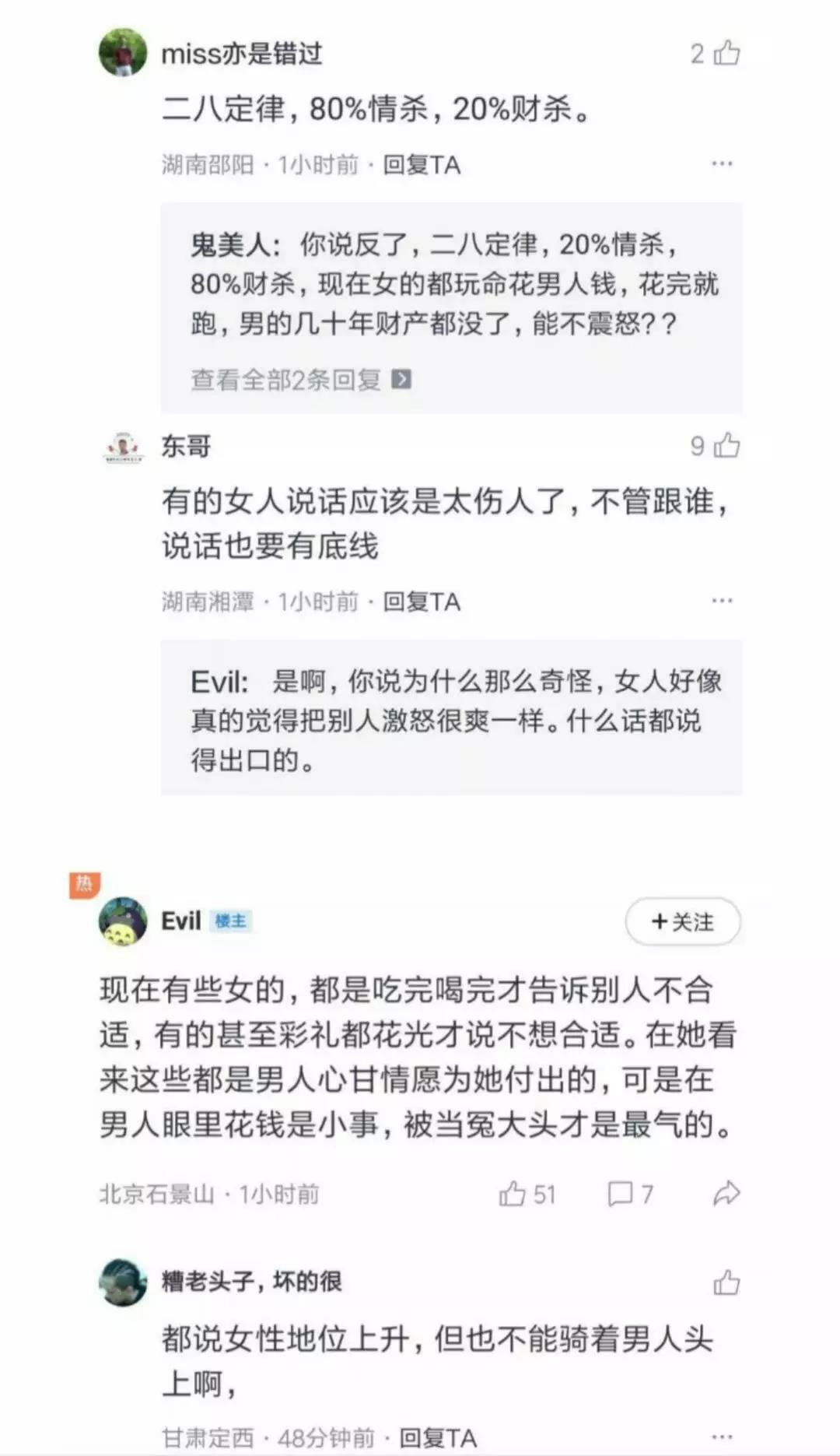
Task: View miss亦是错过's profile avatar
Action: 123,53
